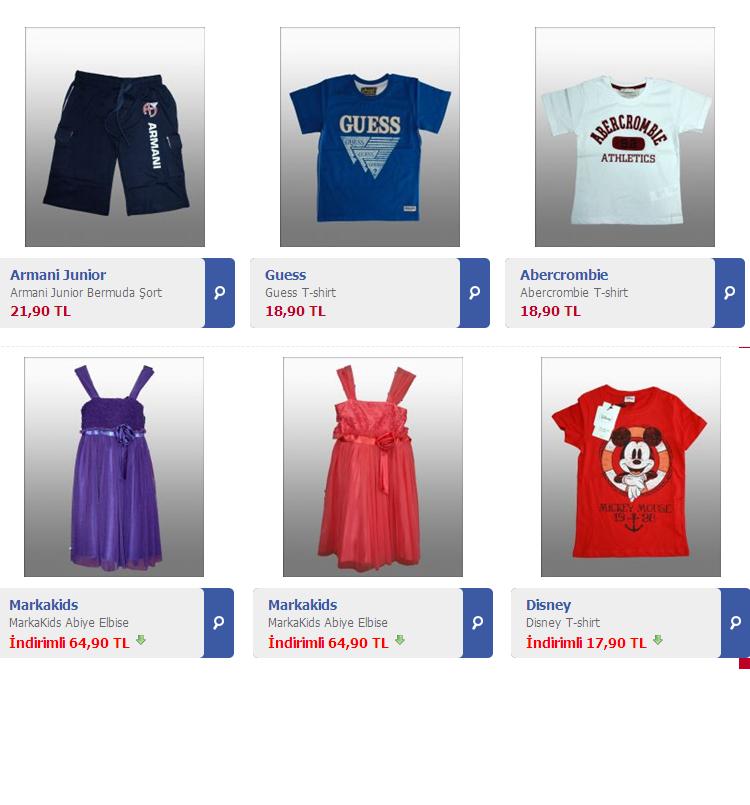Go to the Disney title link

click(x=548, y=605)
